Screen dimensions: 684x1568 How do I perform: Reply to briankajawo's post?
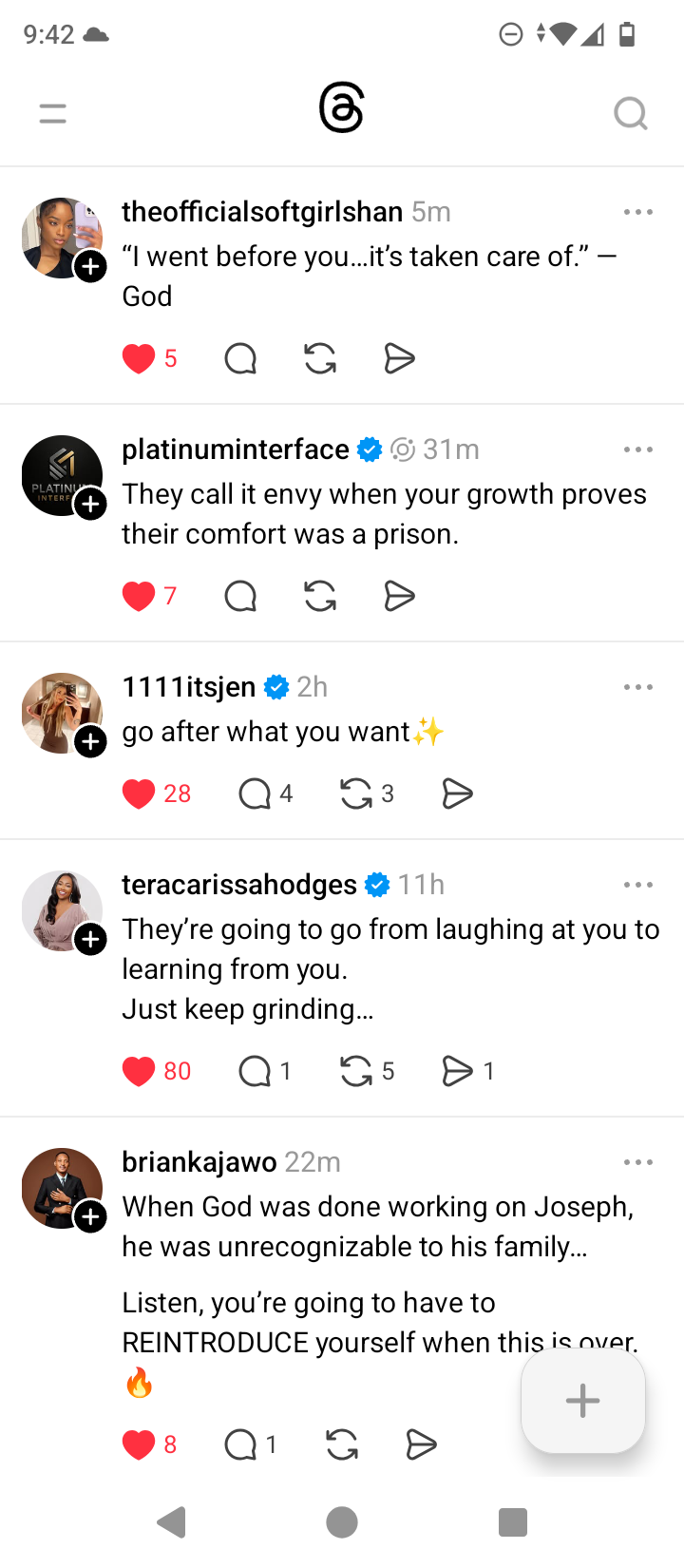point(240,1444)
